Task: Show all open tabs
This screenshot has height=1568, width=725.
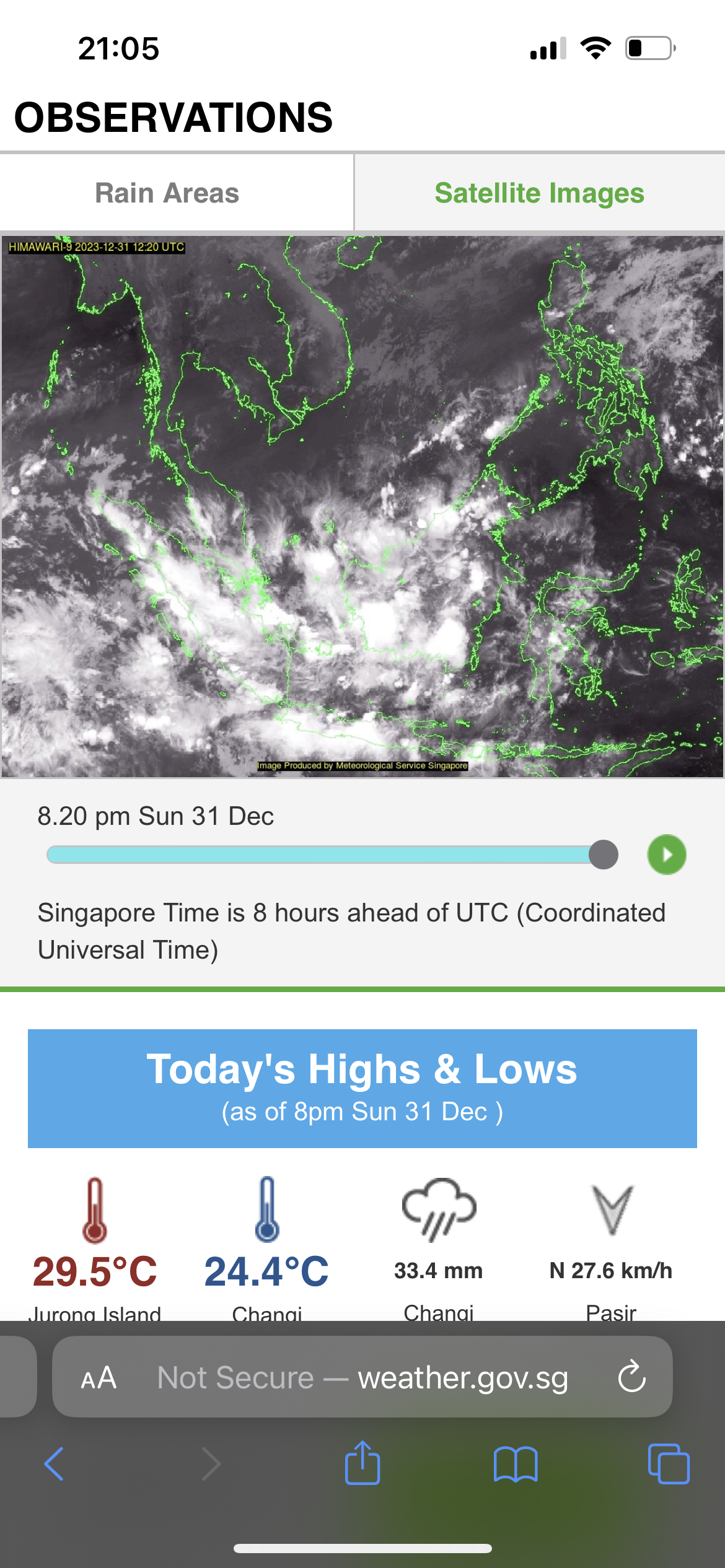Action: [668, 1465]
